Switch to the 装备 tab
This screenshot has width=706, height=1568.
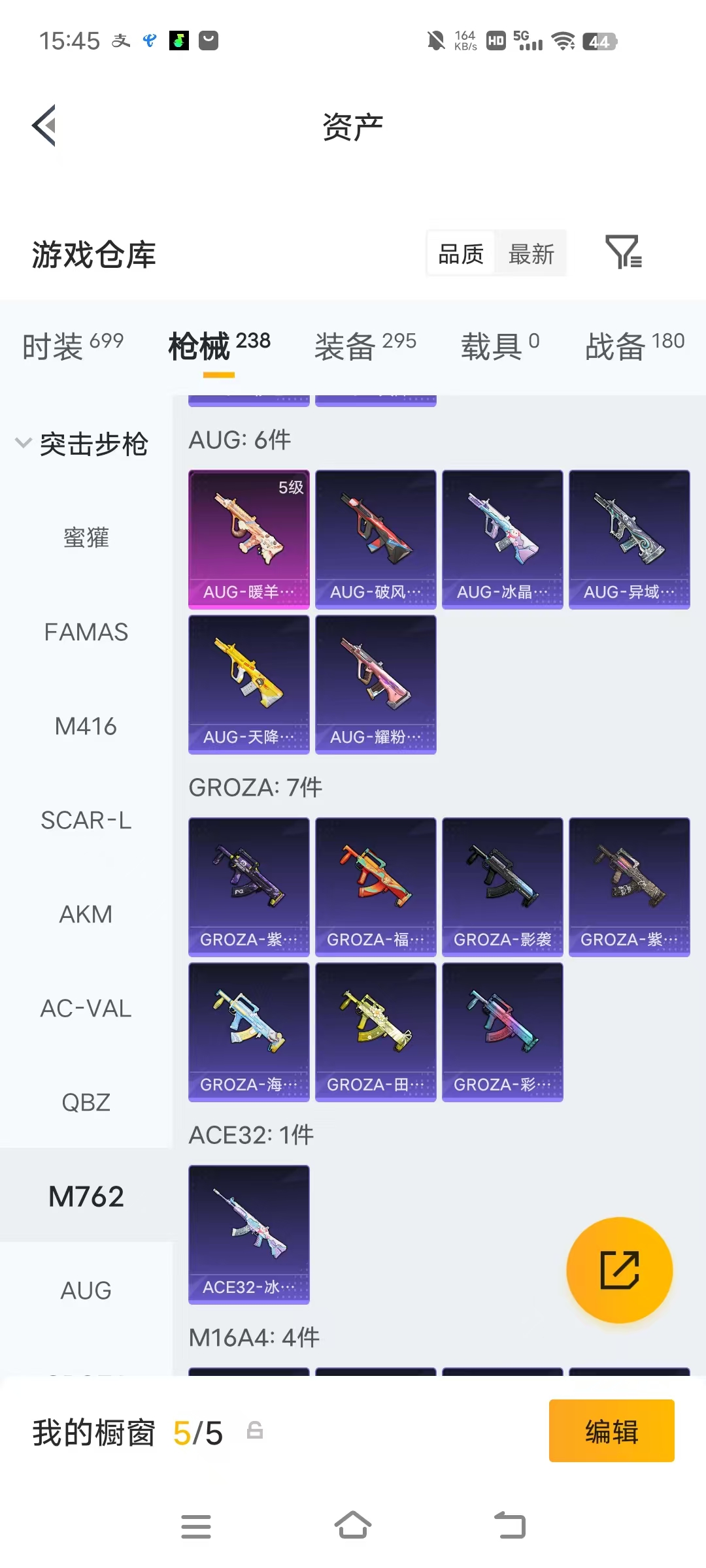pos(365,346)
